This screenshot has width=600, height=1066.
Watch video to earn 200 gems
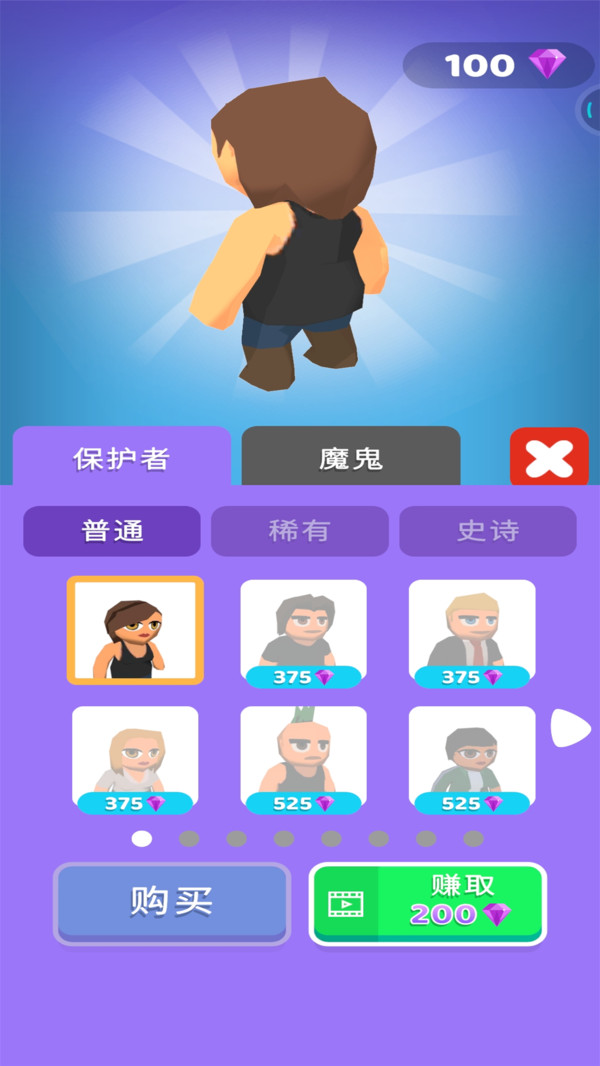coord(428,902)
